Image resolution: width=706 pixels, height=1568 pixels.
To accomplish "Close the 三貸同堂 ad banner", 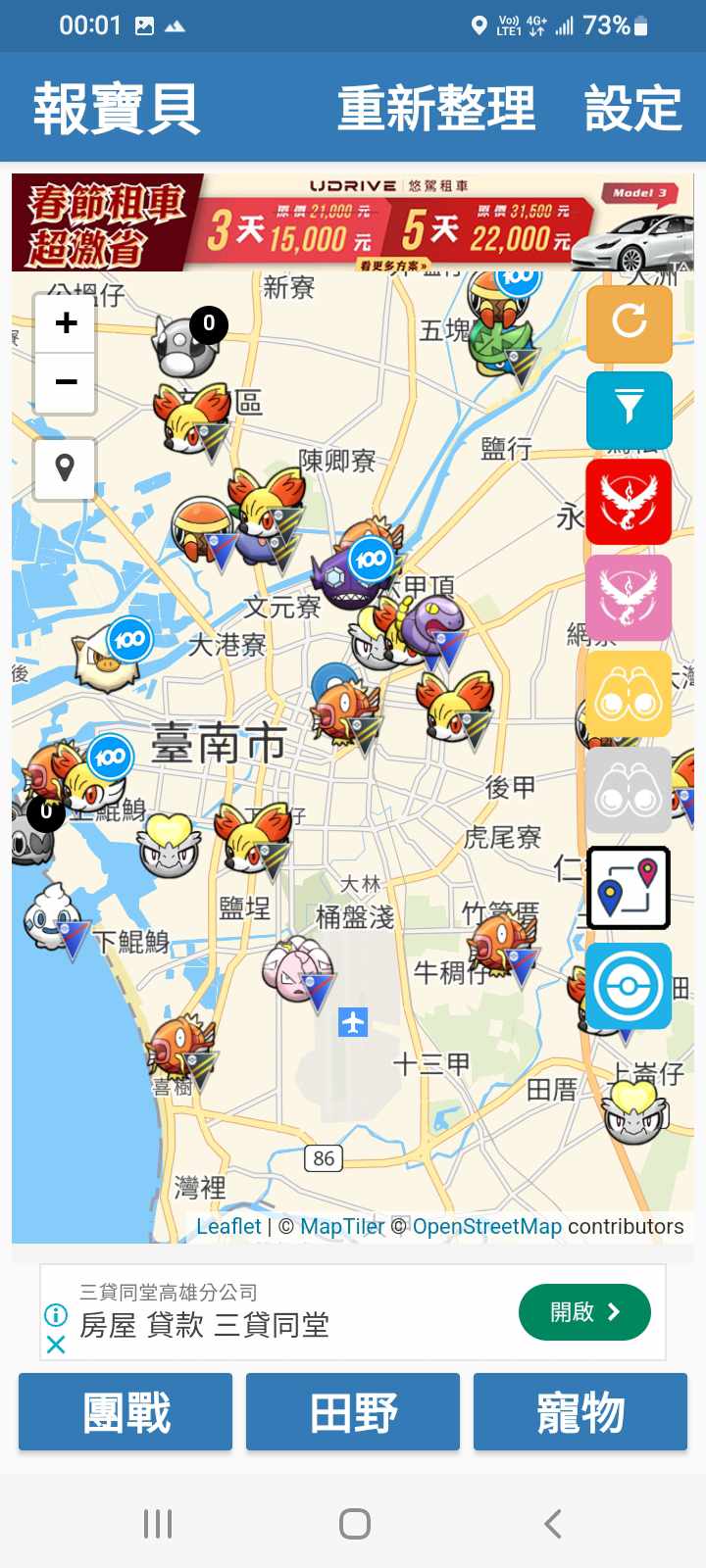I will point(56,1345).
